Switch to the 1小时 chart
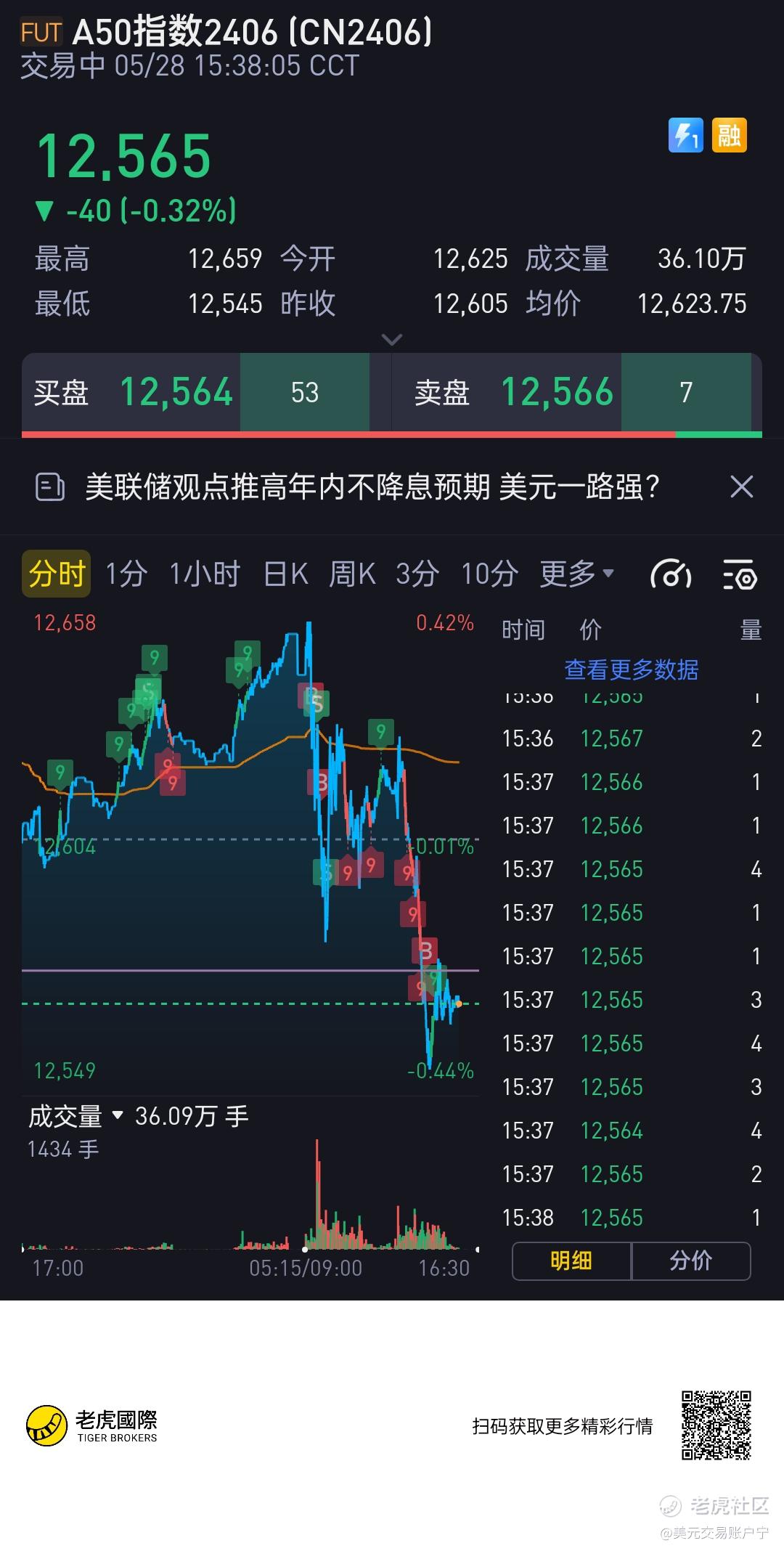The width and height of the screenshot is (784, 1551). click(204, 574)
